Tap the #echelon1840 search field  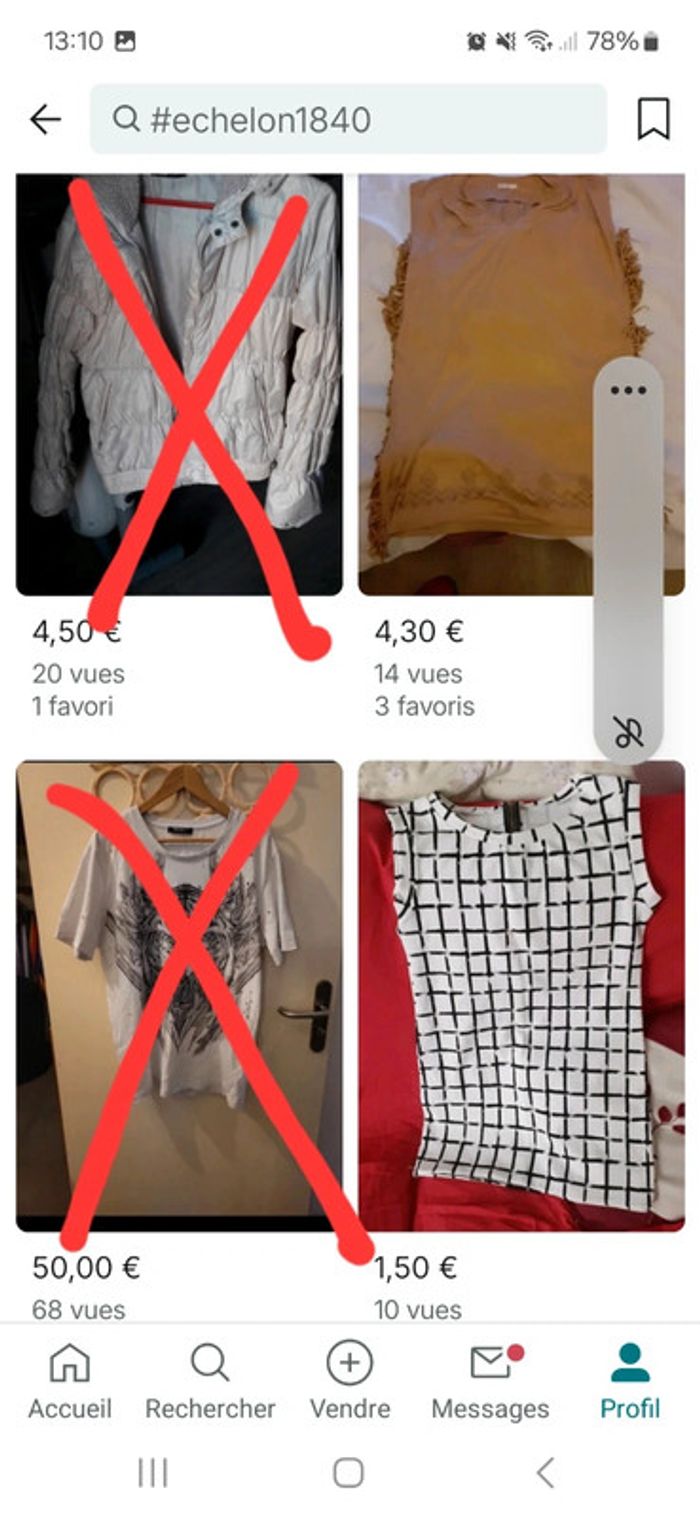point(348,120)
